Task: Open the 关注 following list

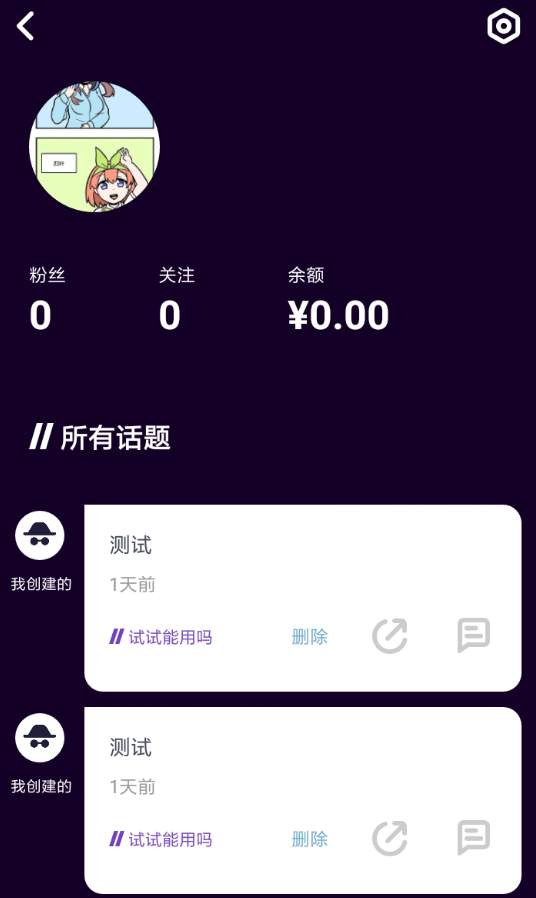Action: pos(176,299)
